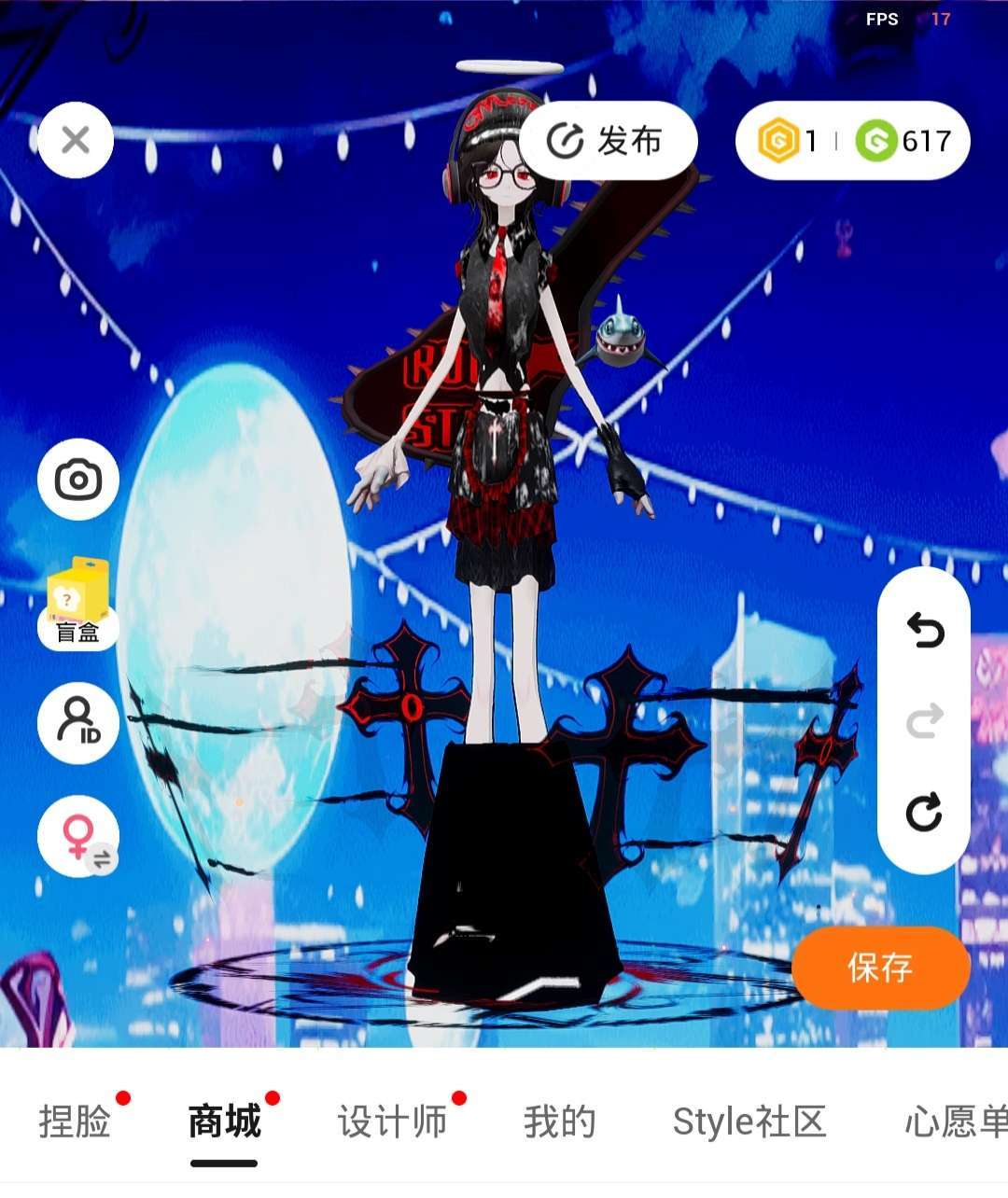Switch to the 捏脸 tab
The height and width of the screenshot is (1198, 1008).
click(75, 1121)
